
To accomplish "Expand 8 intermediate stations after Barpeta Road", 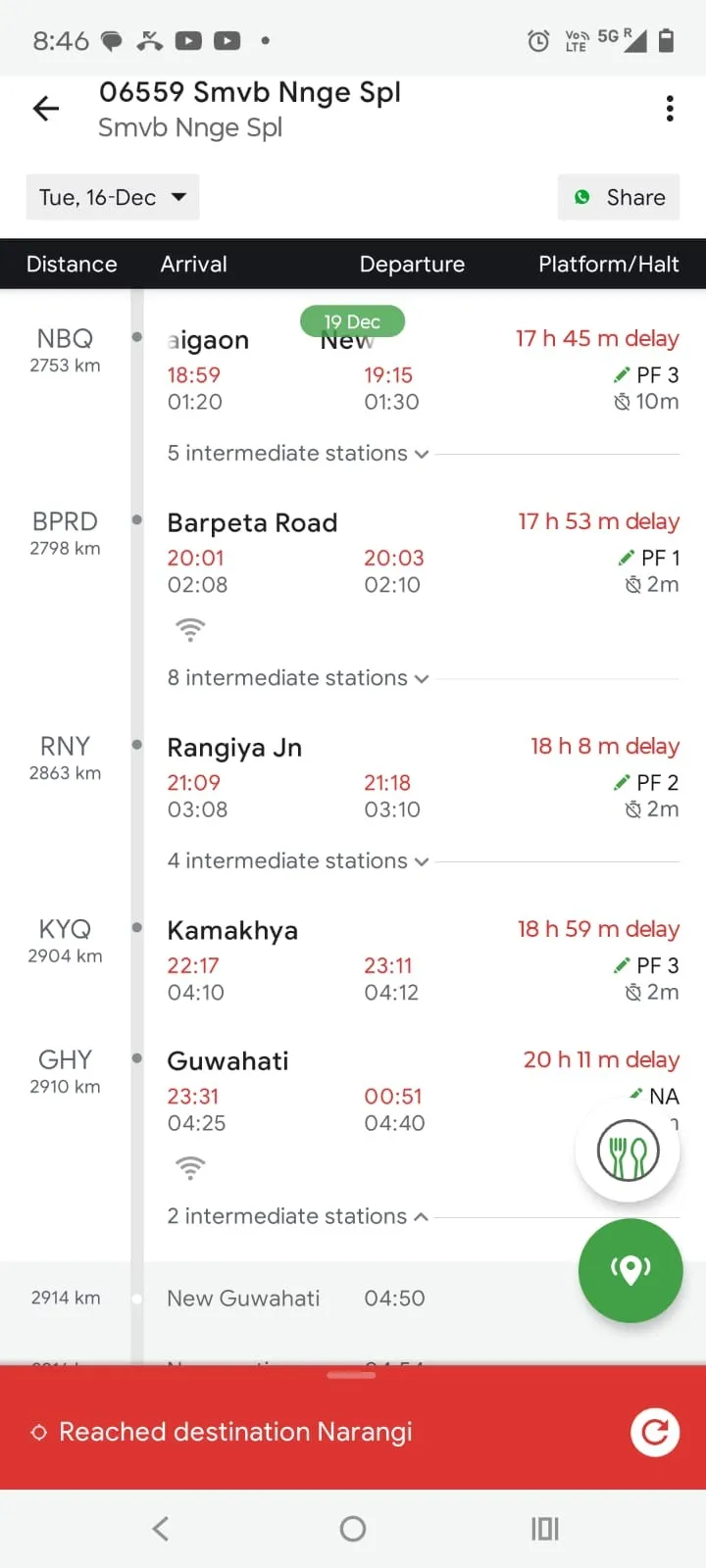I will pyautogui.click(x=296, y=677).
